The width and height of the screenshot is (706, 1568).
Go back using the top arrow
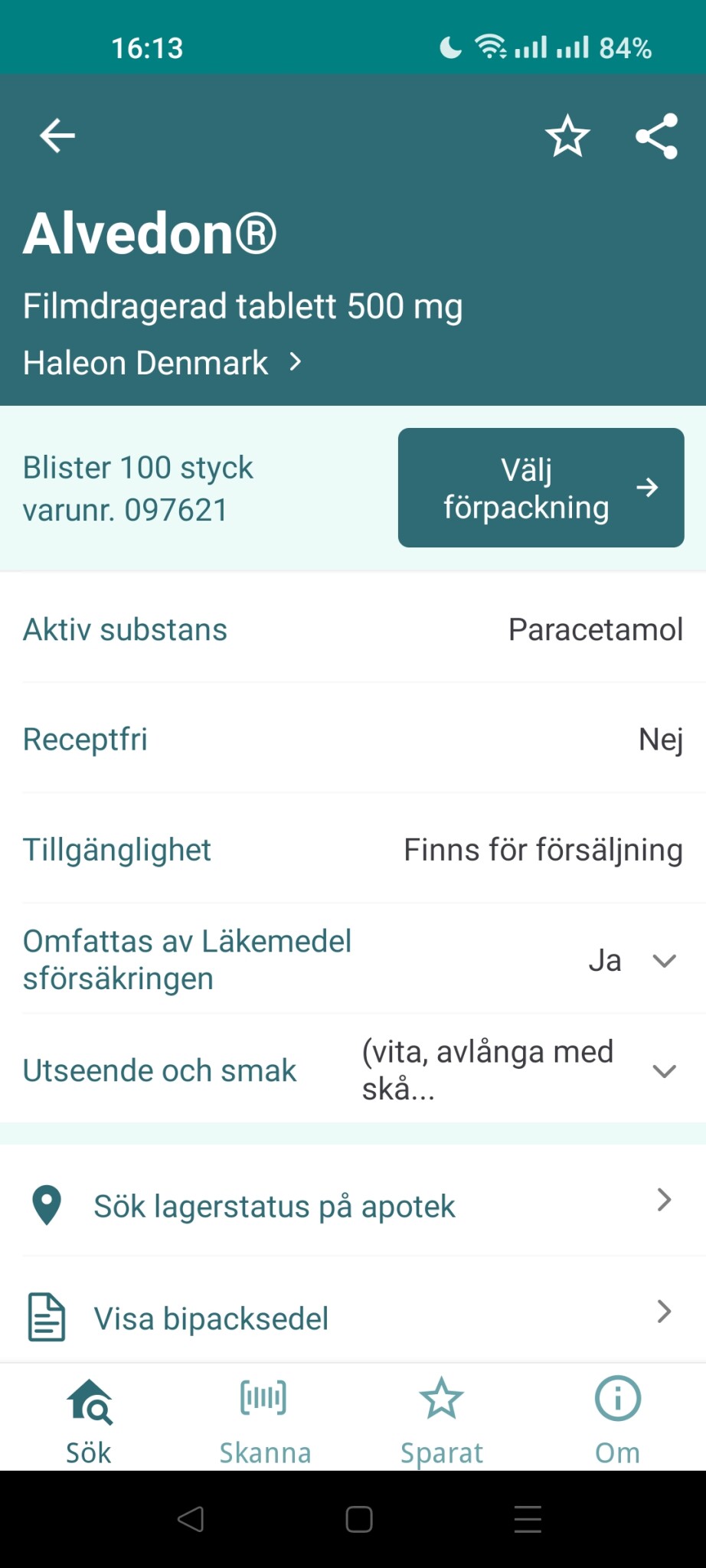[x=57, y=136]
